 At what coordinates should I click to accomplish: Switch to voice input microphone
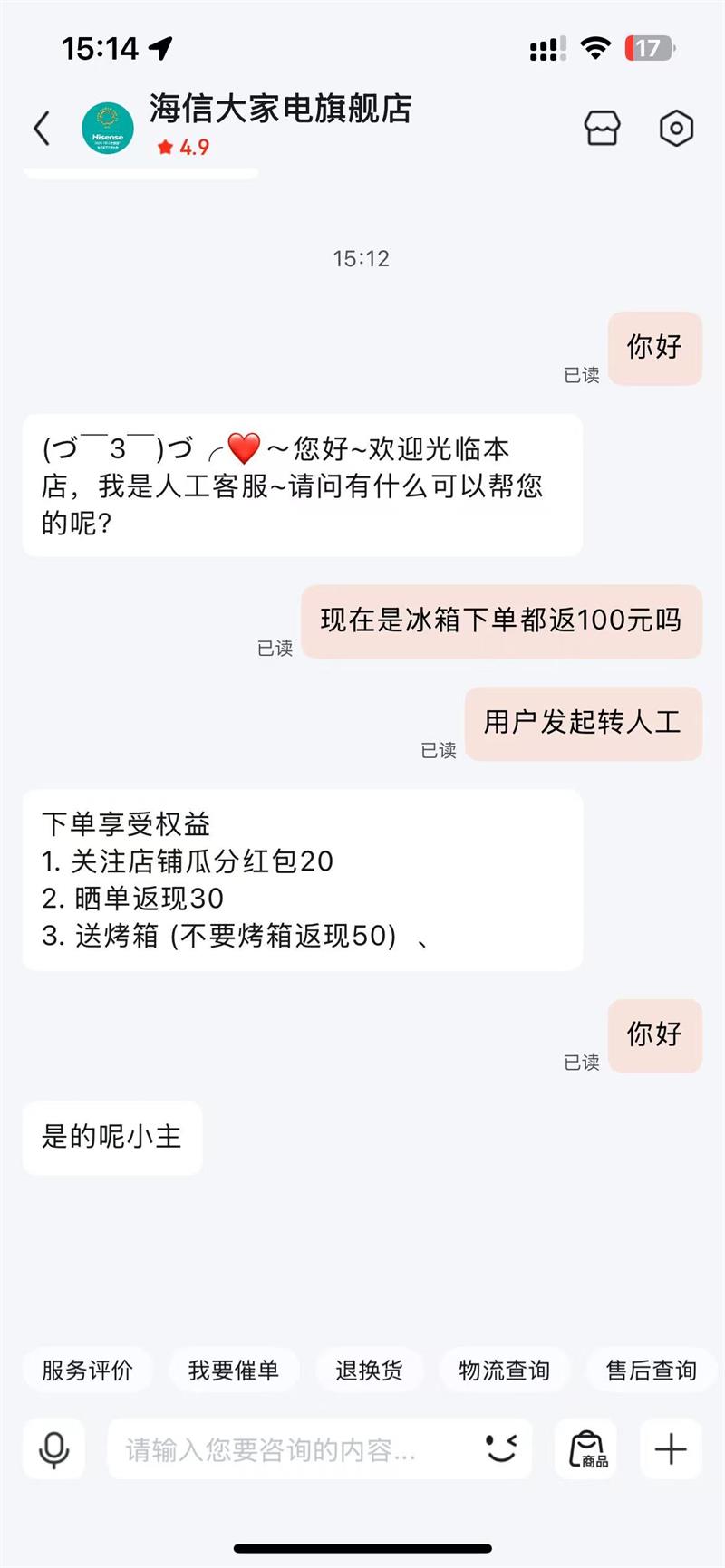53,1449
